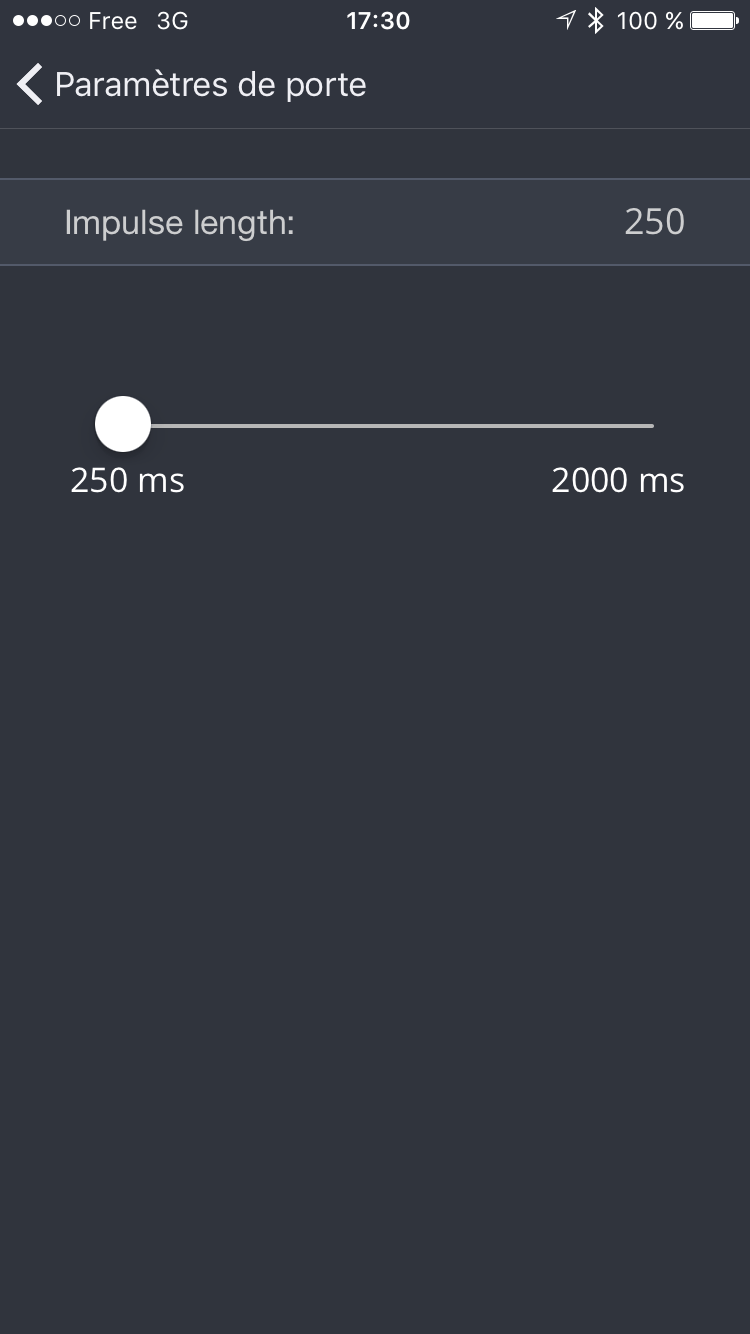Tap the impulse length slider handle
The image size is (750, 1334).
123,424
